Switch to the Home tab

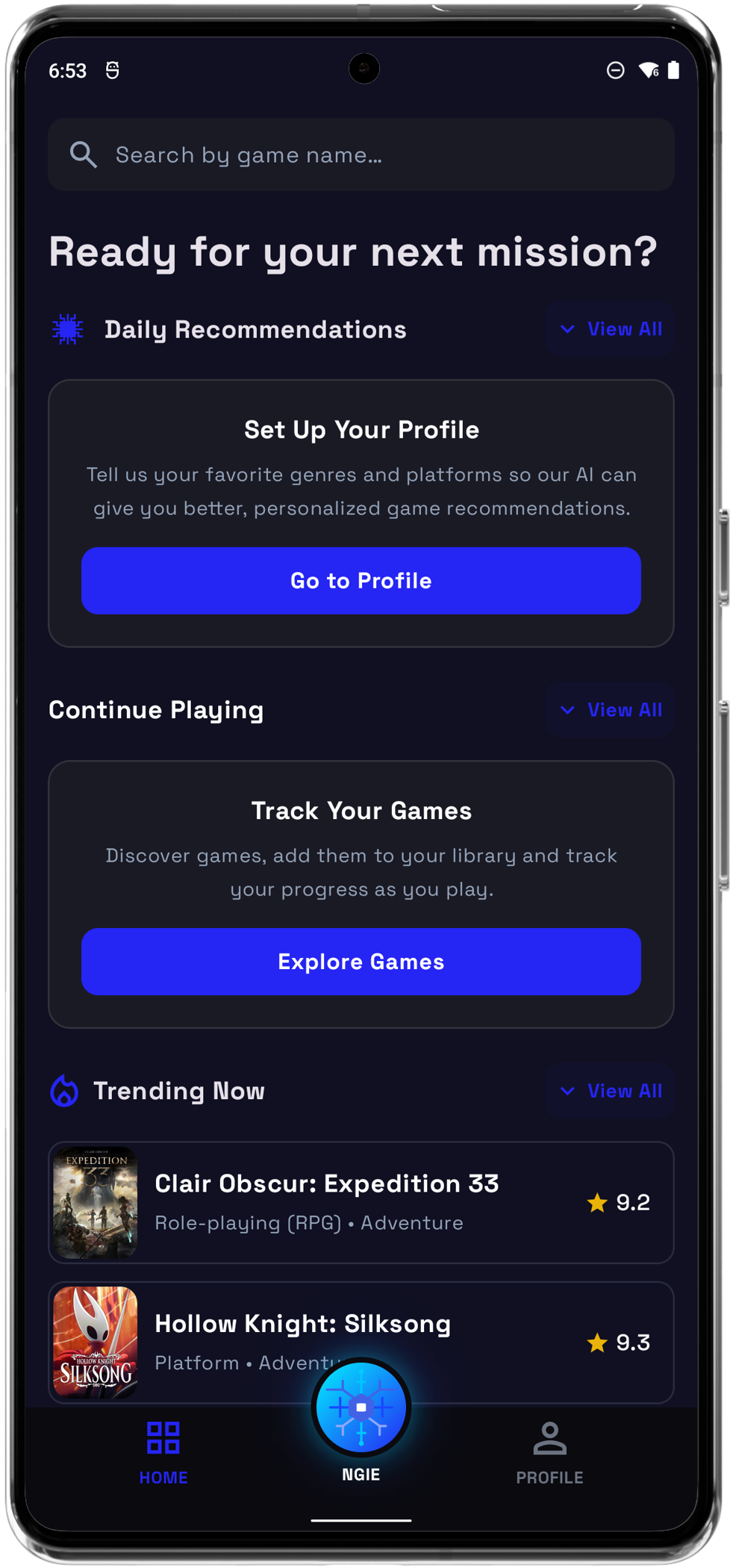163,1453
